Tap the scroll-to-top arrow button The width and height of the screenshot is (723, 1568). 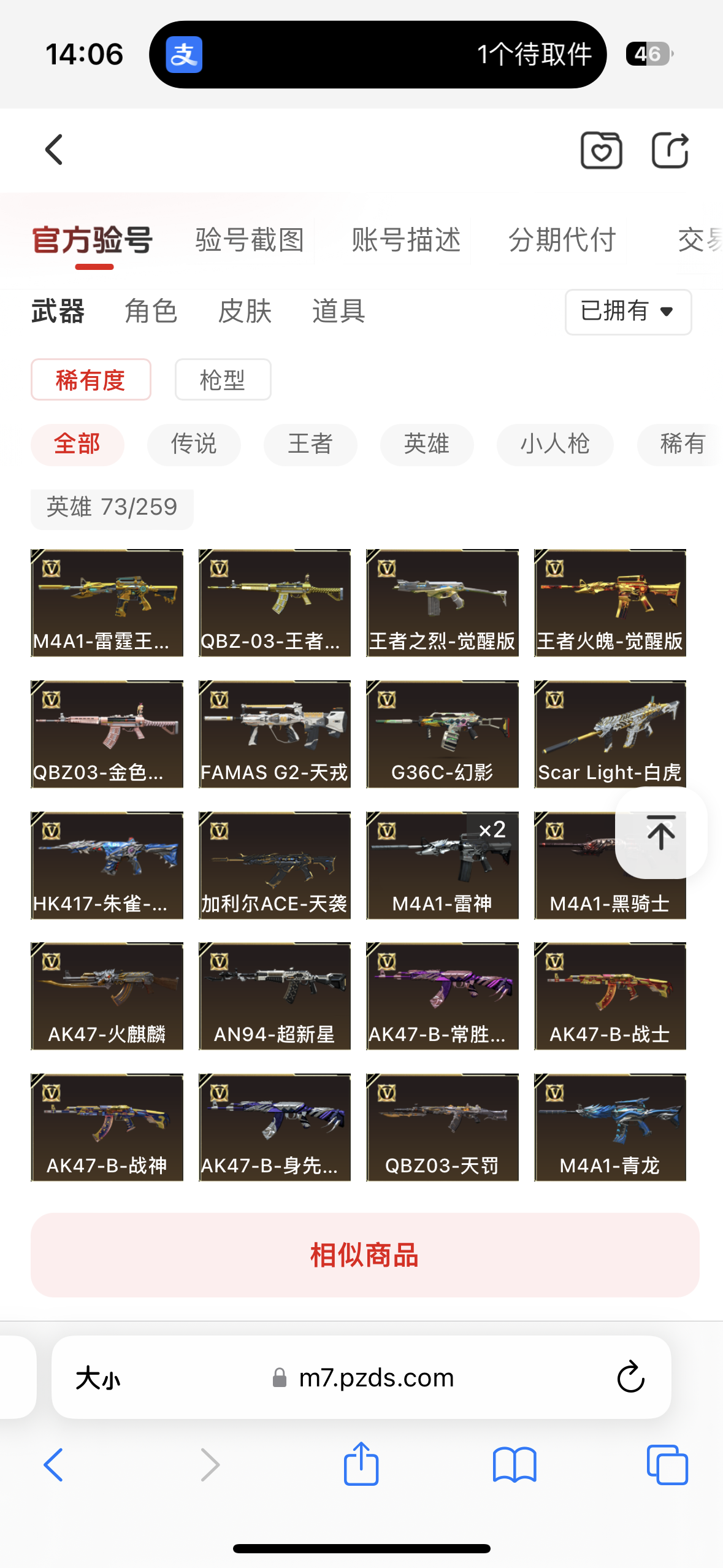pos(661,832)
